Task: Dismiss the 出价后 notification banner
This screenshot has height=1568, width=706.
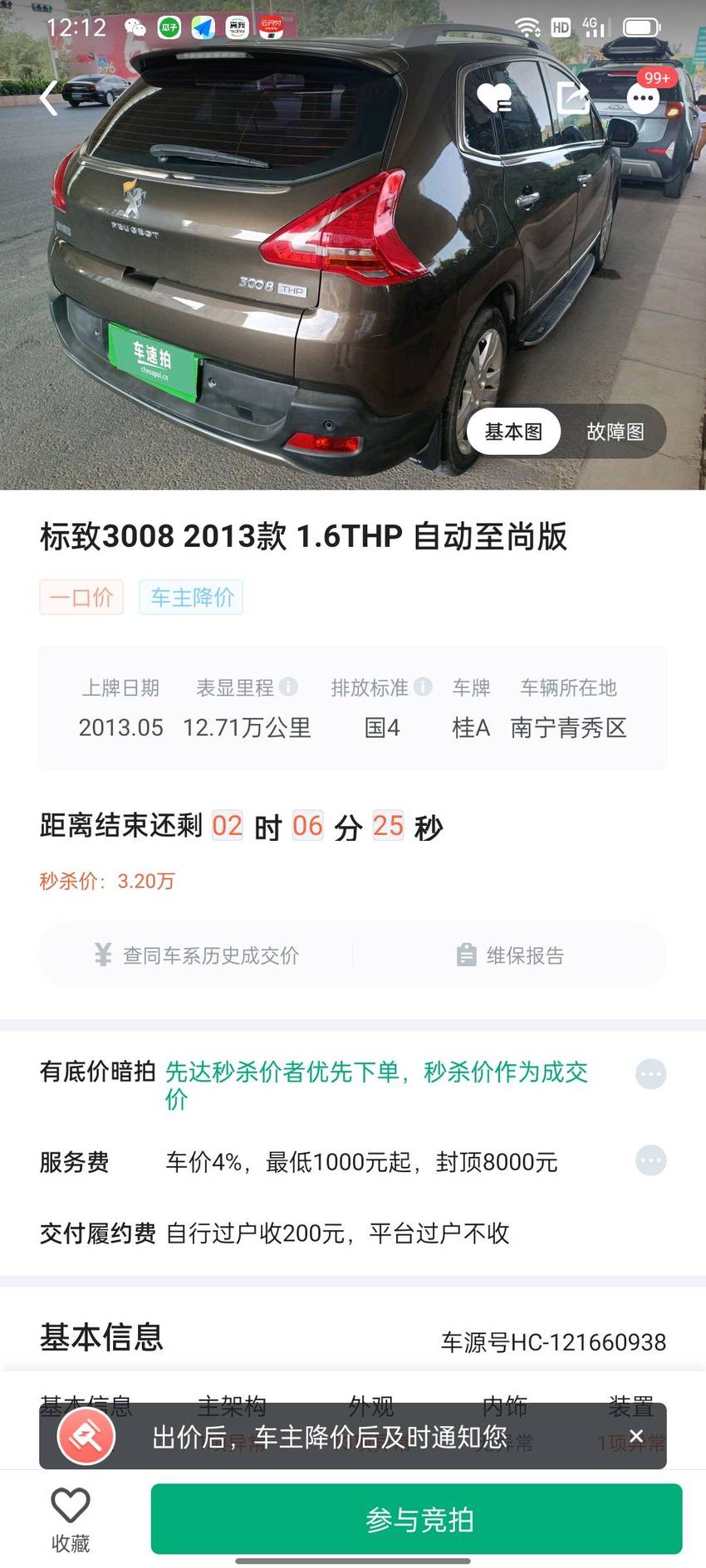Action: pyautogui.click(x=636, y=1436)
